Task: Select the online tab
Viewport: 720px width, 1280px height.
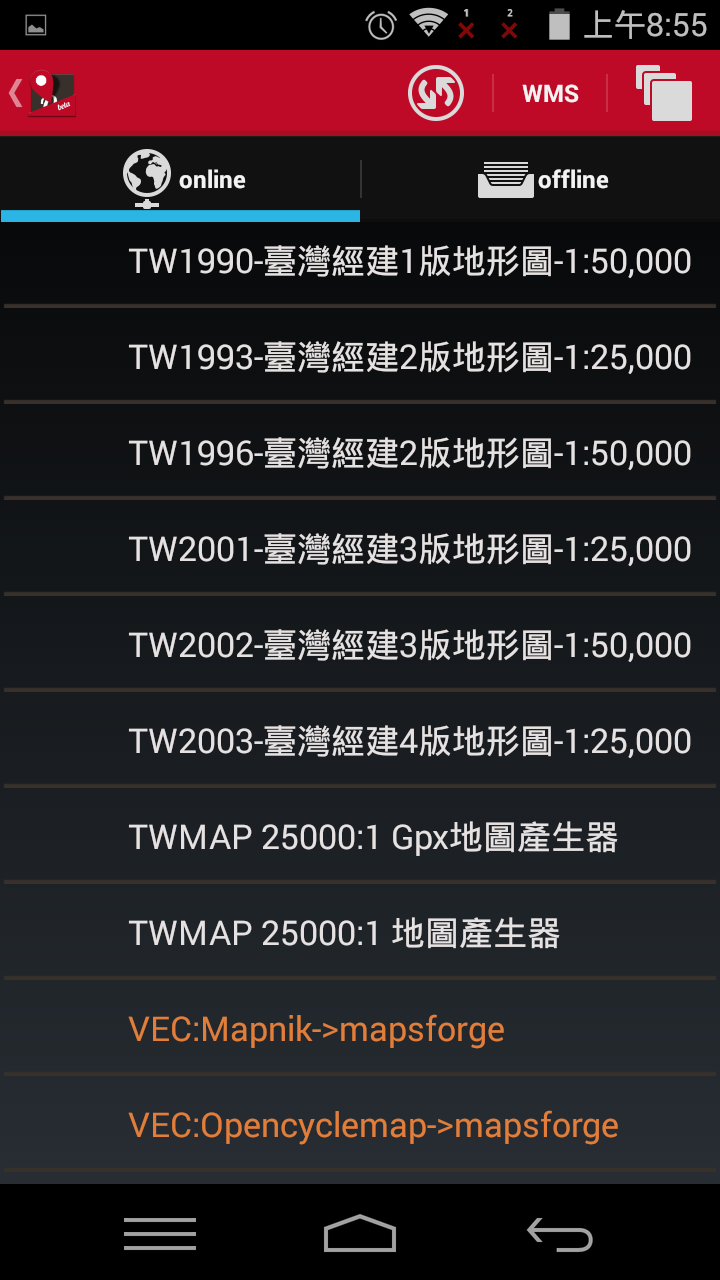Action: pyautogui.click(x=180, y=180)
